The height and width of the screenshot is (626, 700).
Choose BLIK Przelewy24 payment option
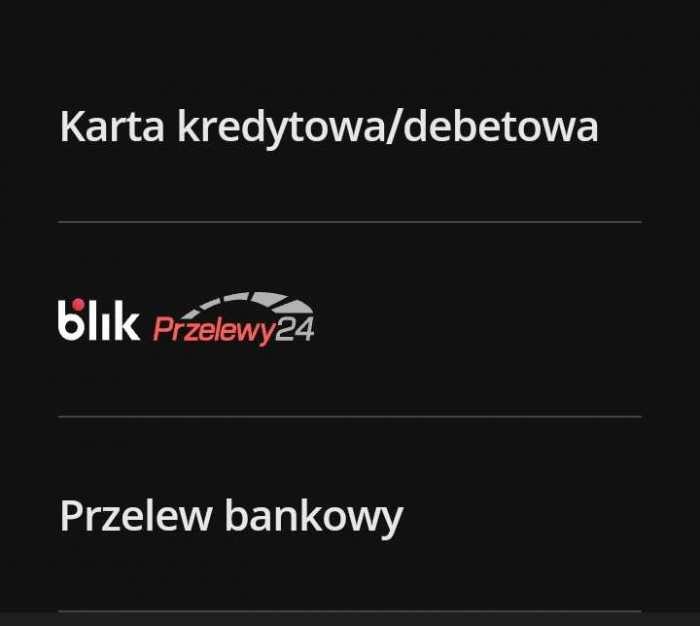(187, 320)
